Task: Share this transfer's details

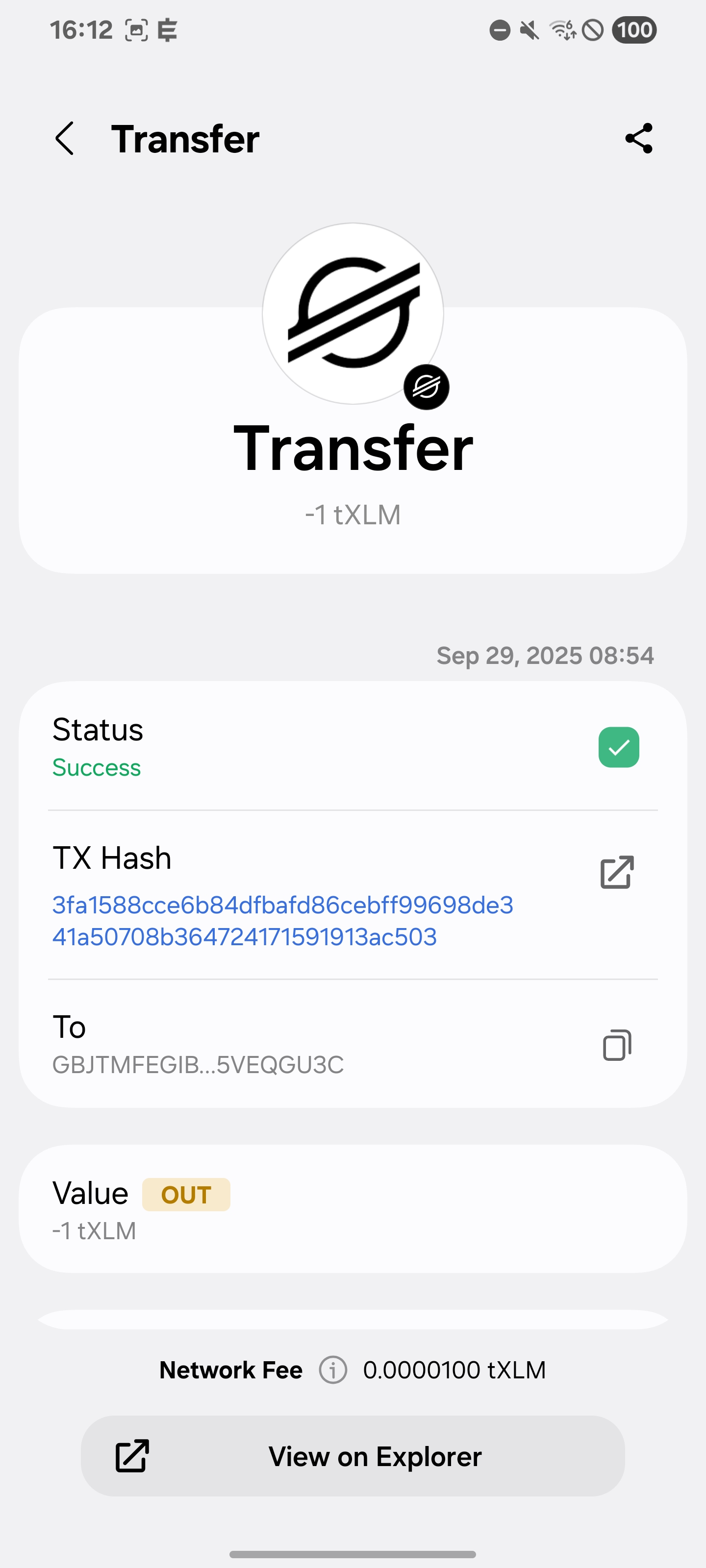Action: (638, 138)
